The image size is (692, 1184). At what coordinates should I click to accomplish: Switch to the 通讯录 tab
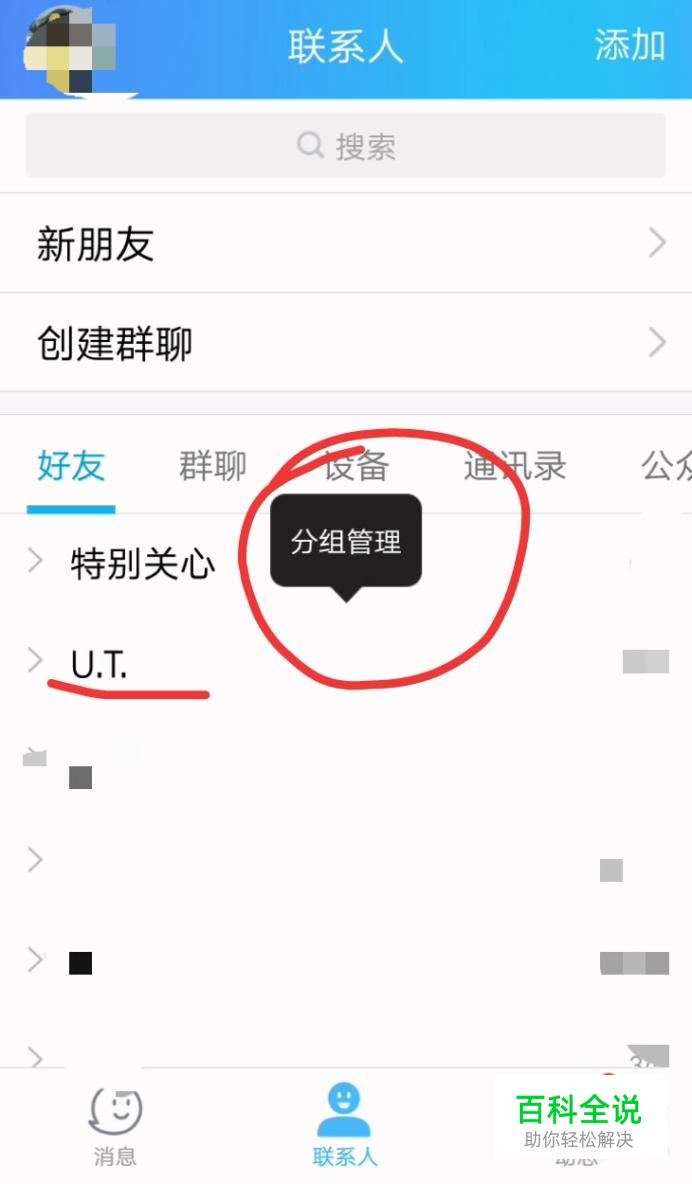[514, 465]
